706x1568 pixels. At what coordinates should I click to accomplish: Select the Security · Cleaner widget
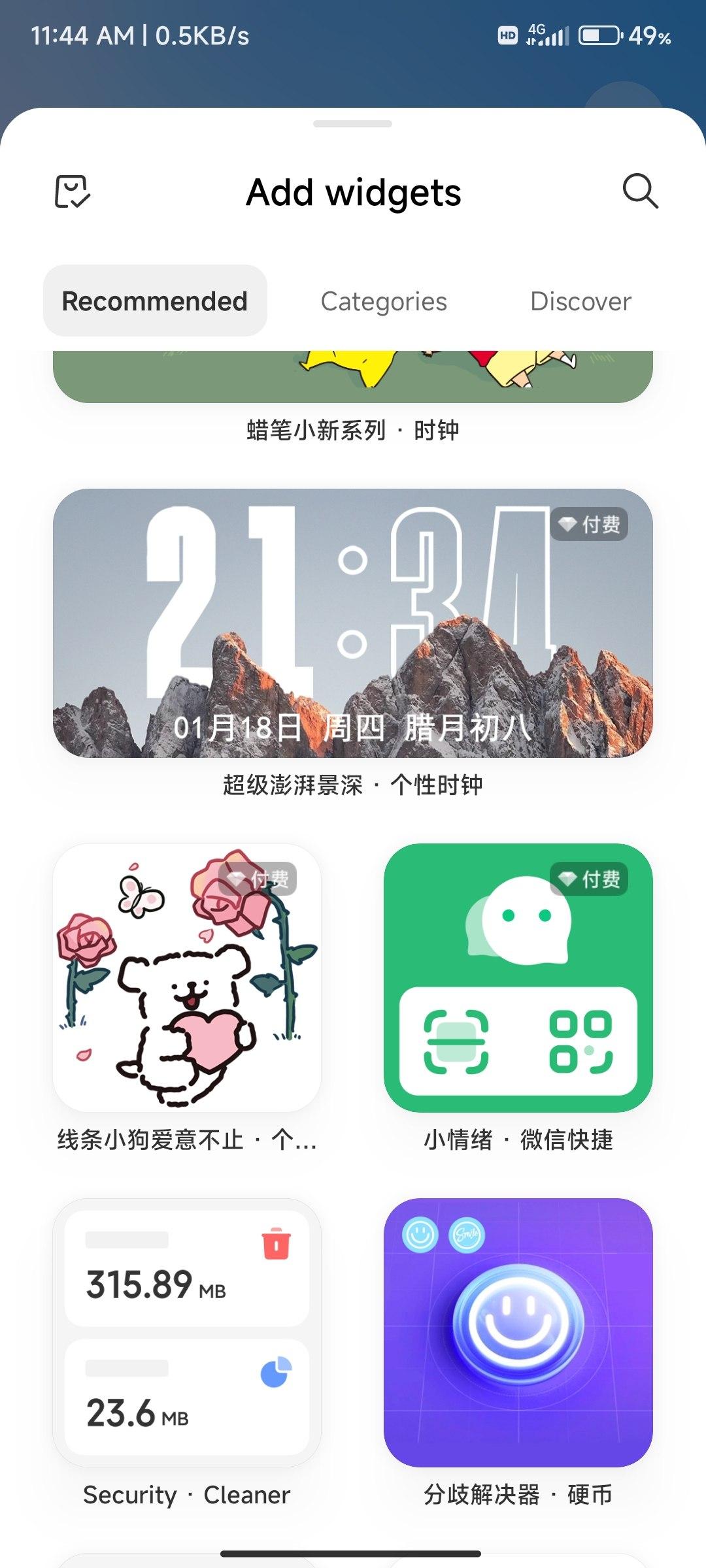[x=187, y=1333]
